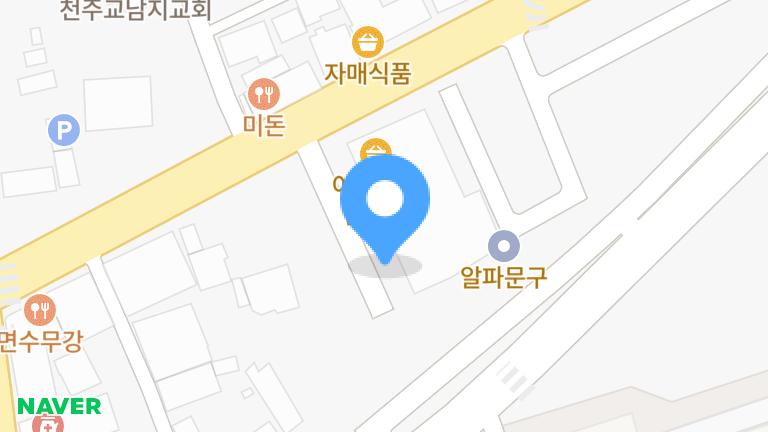Open the 자매식품 store marker
The height and width of the screenshot is (432, 768).
tap(368, 43)
